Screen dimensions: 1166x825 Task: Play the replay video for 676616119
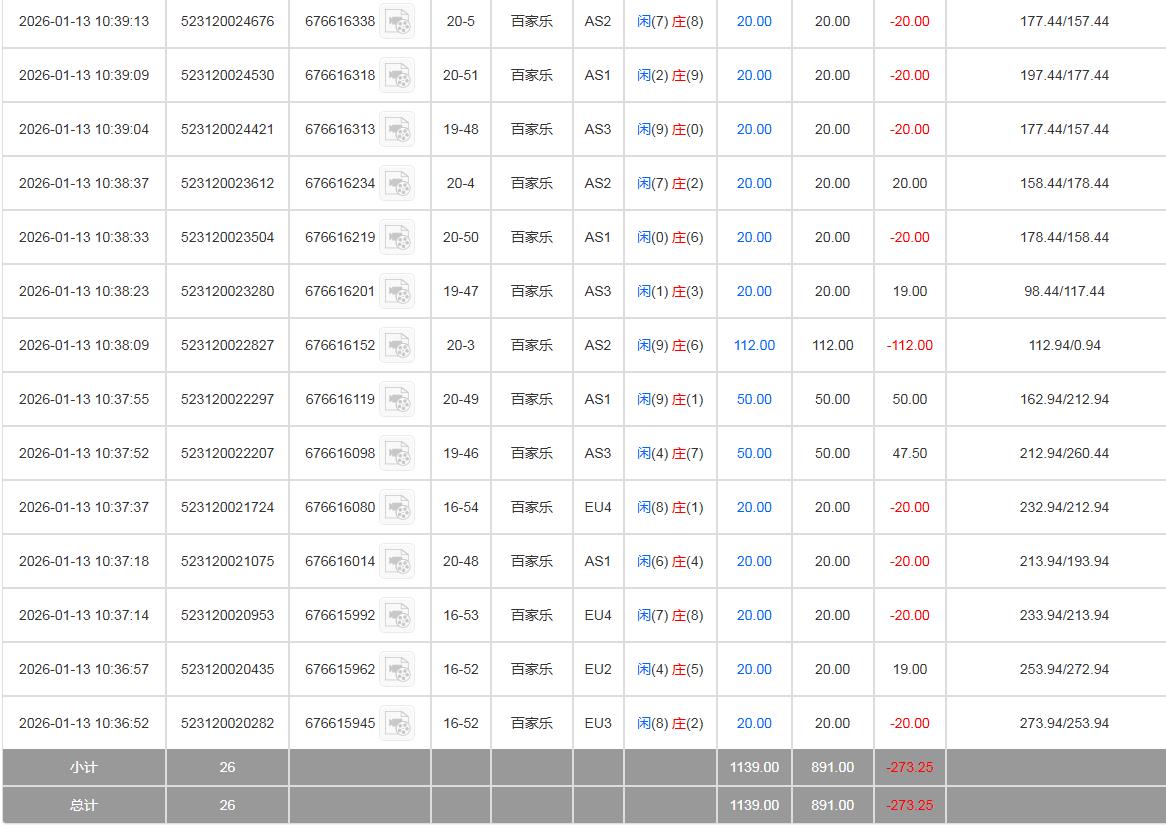point(398,399)
